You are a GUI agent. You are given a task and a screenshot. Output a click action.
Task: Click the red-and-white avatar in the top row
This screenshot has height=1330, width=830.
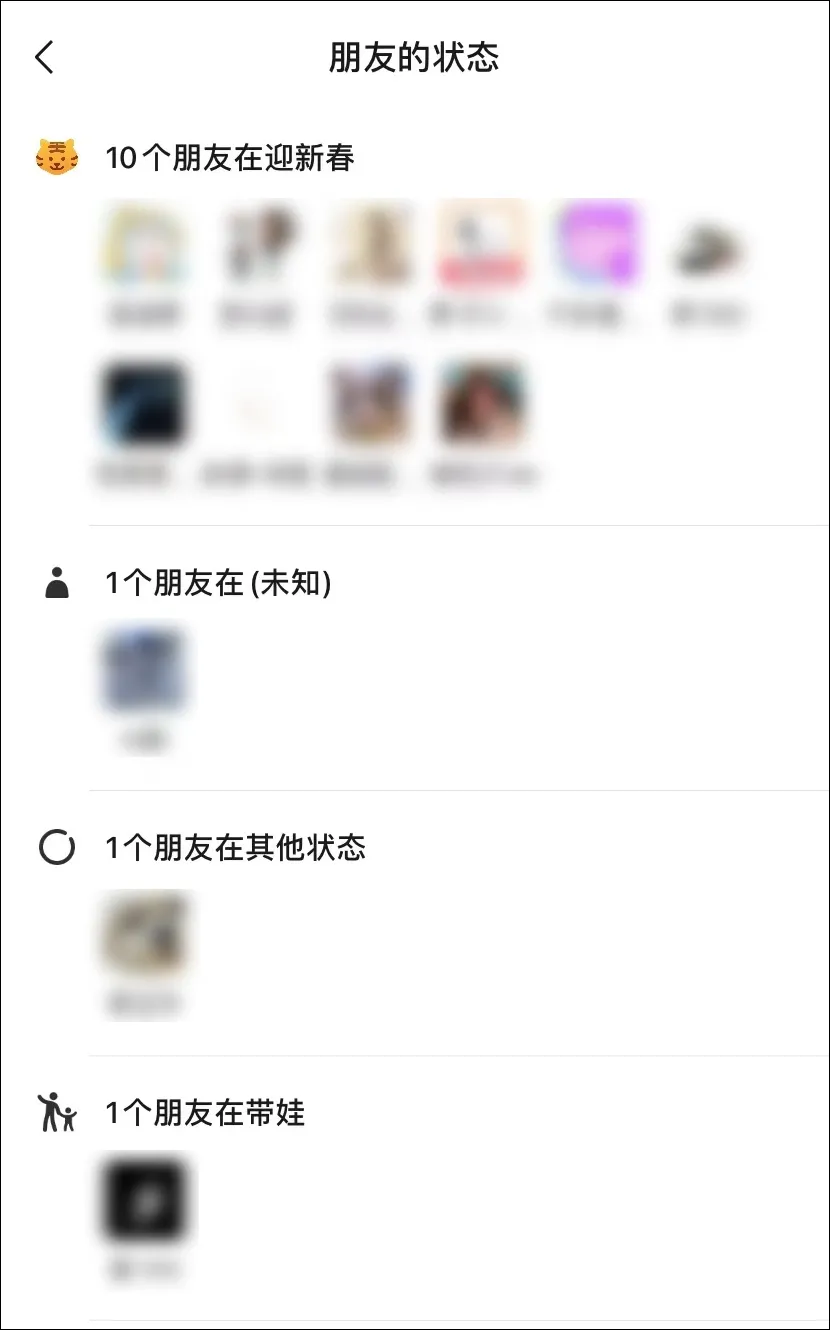(482, 242)
